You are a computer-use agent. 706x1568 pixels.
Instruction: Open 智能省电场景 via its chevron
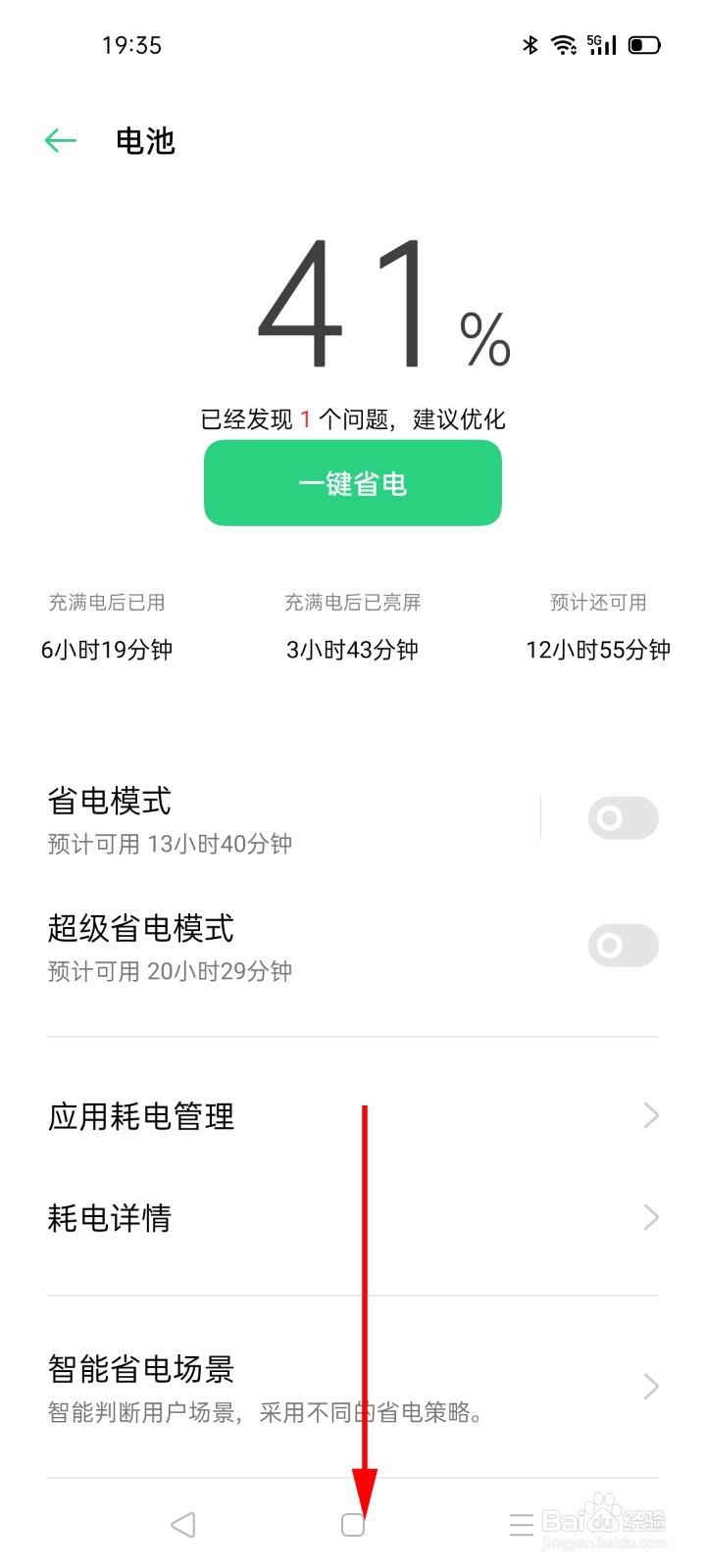650,1385
